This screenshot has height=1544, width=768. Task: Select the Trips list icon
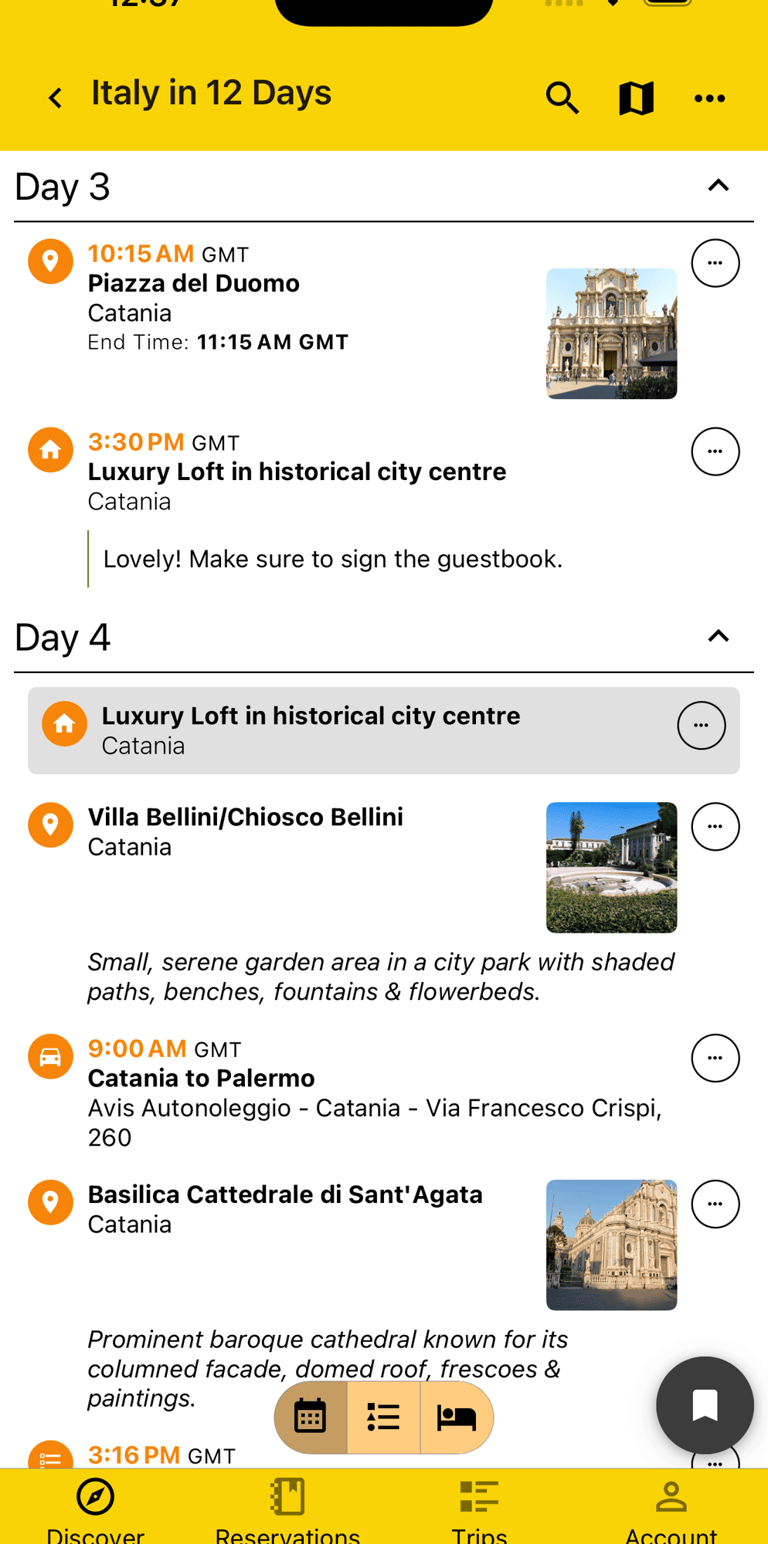coord(479,1497)
